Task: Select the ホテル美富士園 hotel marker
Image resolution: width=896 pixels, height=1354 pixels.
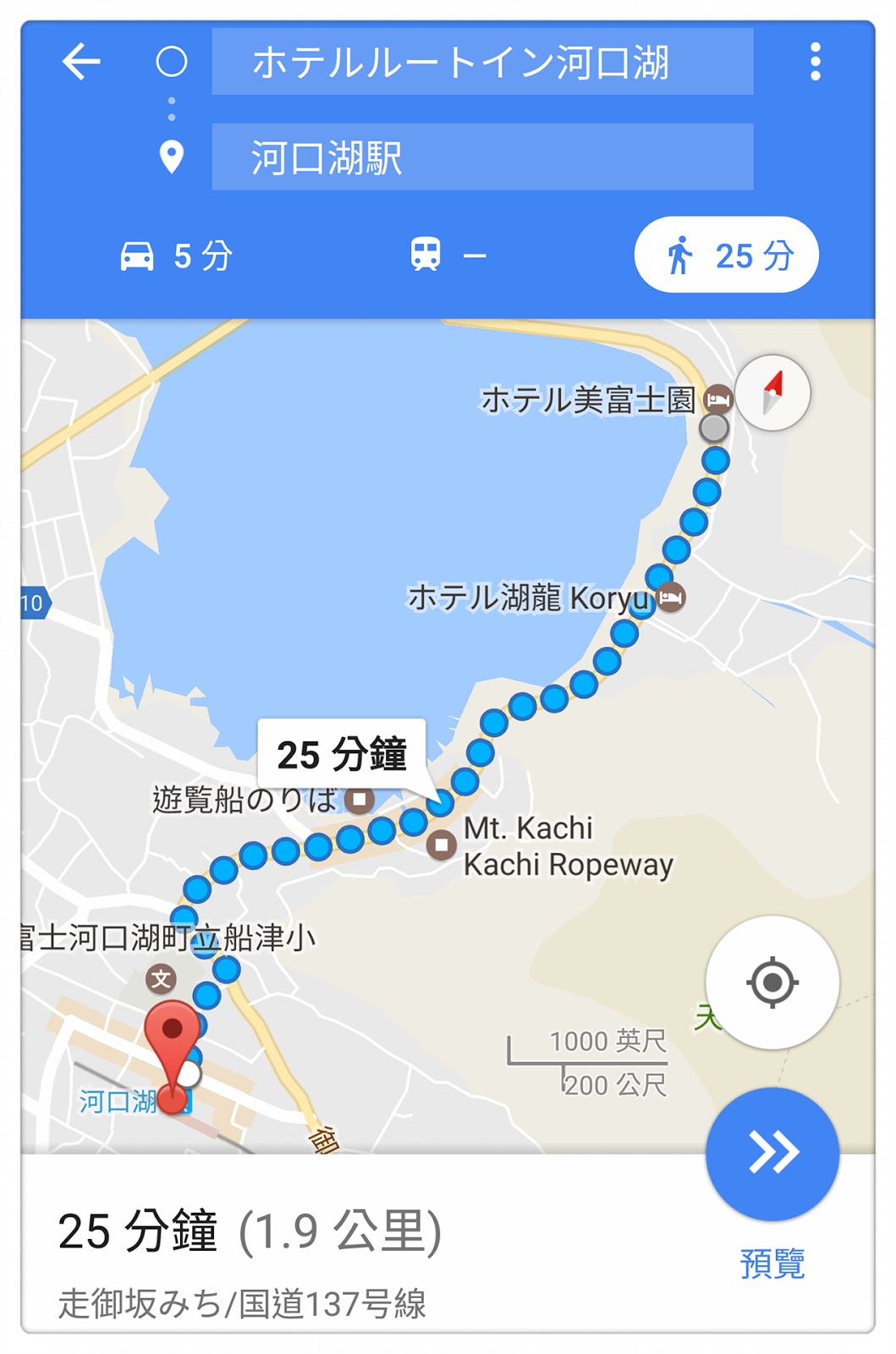Action: click(718, 399)
